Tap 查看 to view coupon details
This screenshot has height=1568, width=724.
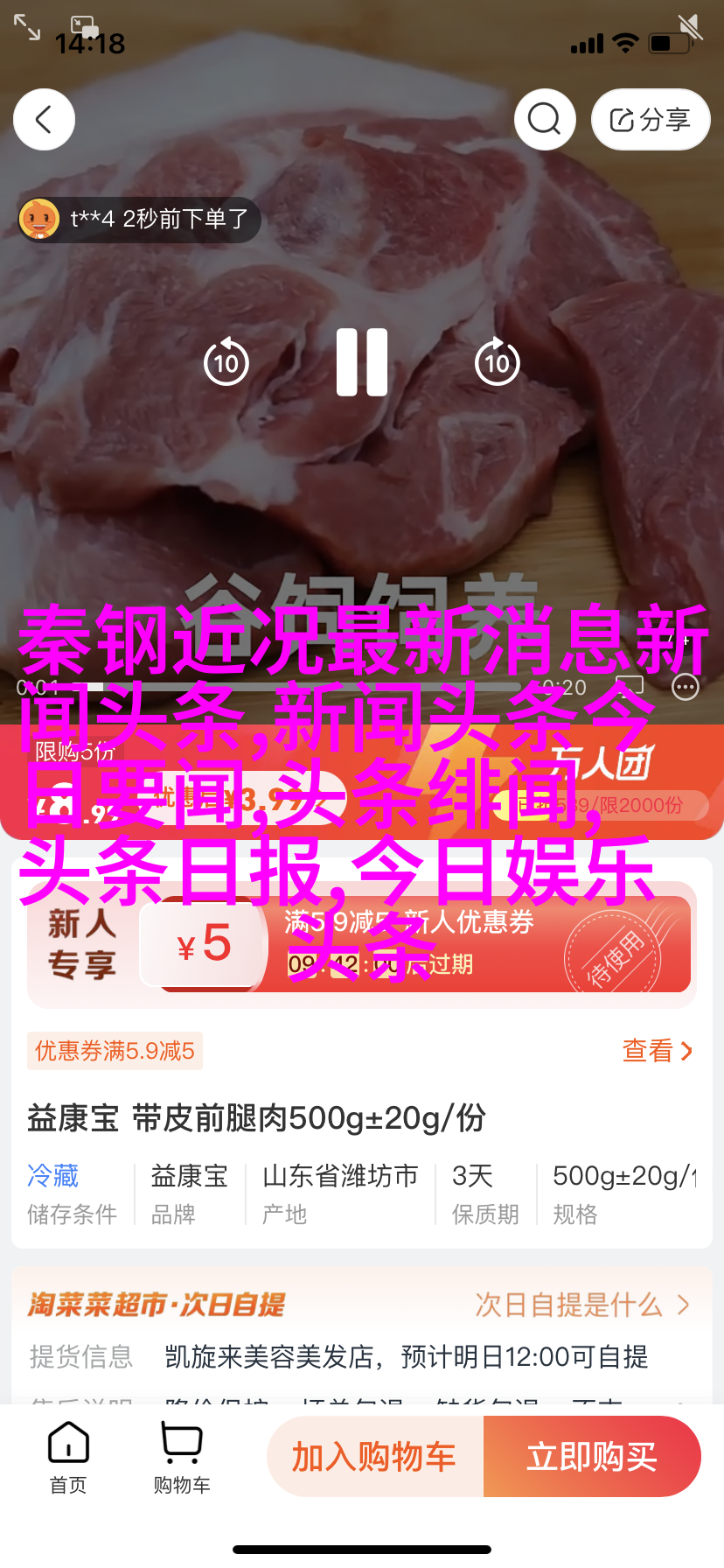657,1050
